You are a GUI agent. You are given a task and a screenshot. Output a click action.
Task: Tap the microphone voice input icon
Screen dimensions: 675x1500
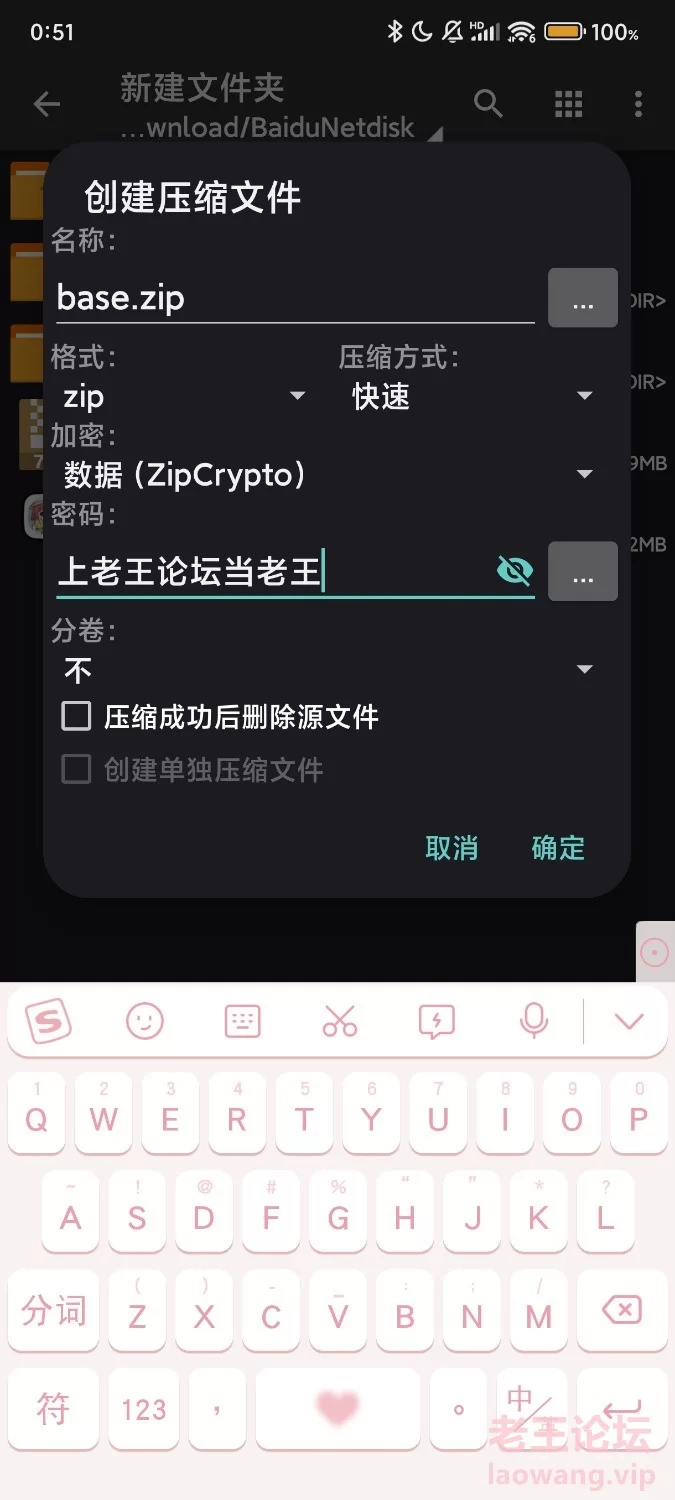coord(534,1021)
